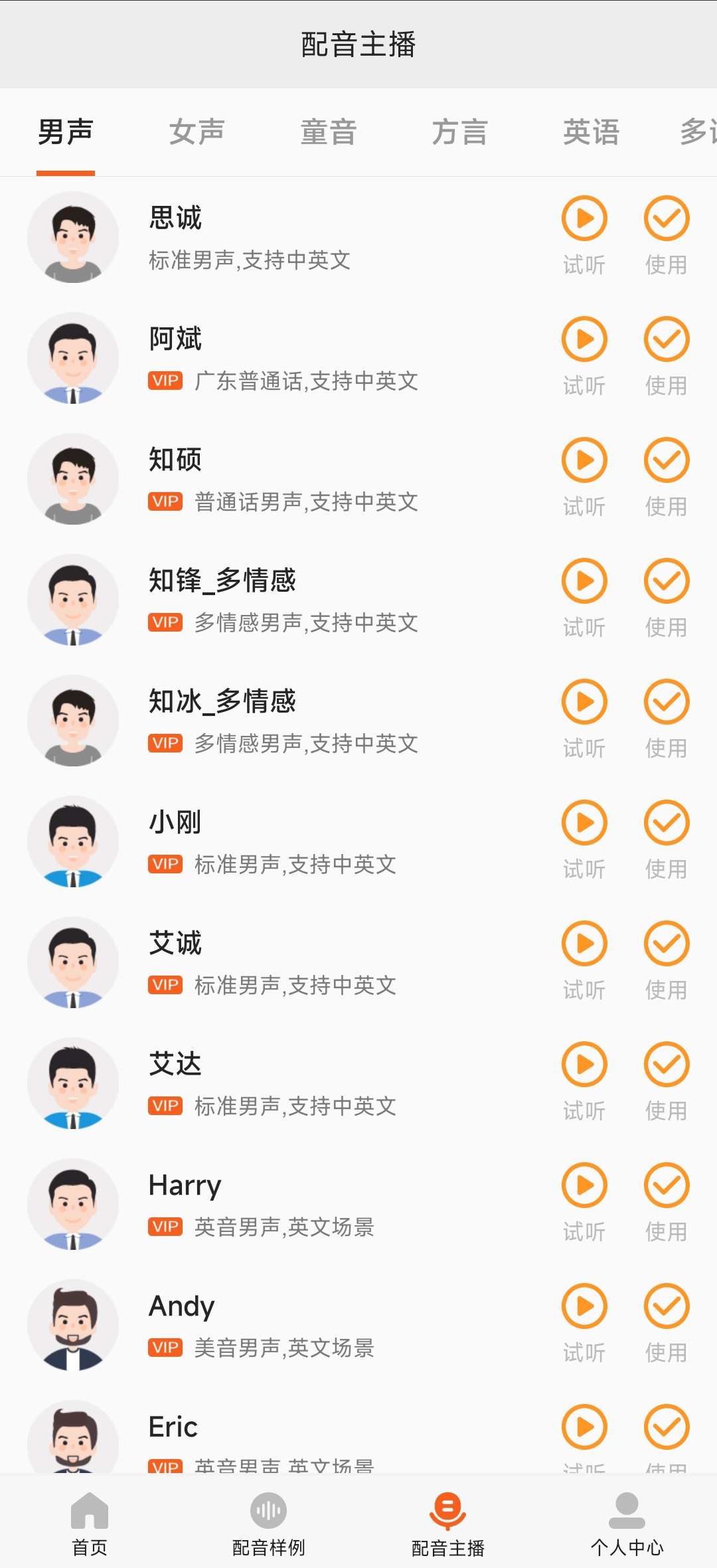Play a preview of 思诚's voice

point(584,219)
